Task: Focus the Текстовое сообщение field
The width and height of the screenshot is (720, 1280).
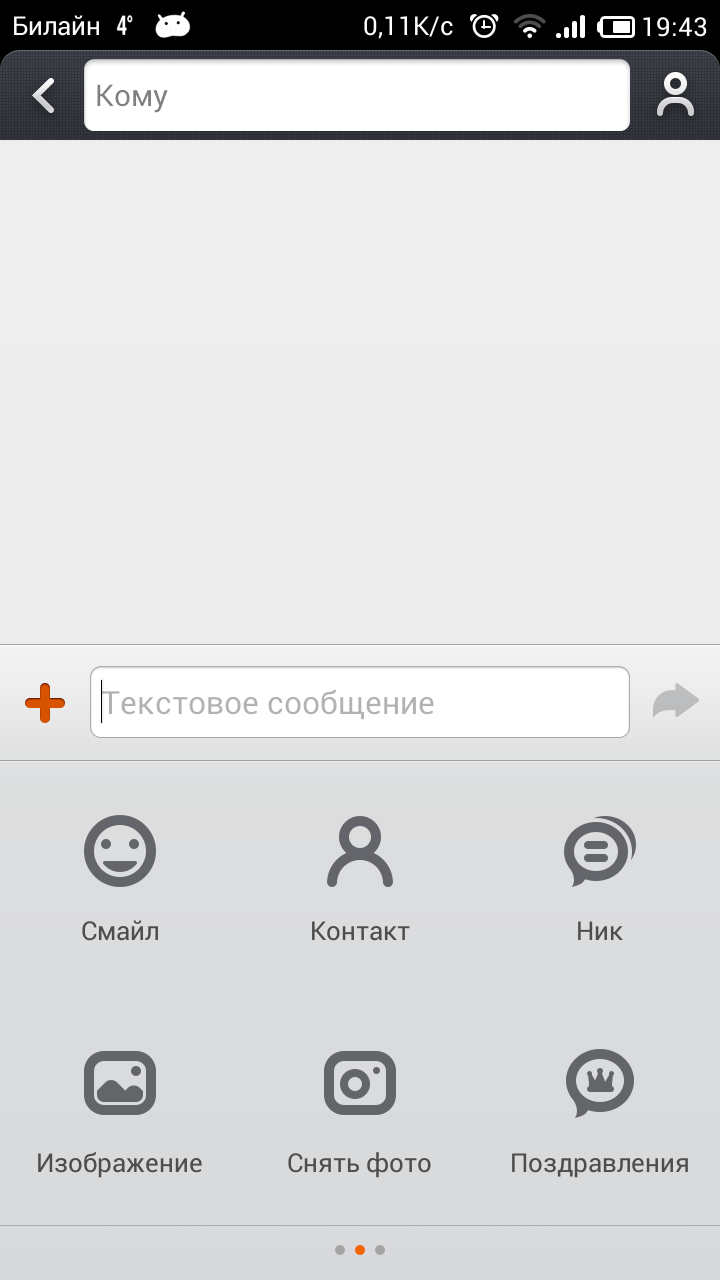Action: (360, 702)
